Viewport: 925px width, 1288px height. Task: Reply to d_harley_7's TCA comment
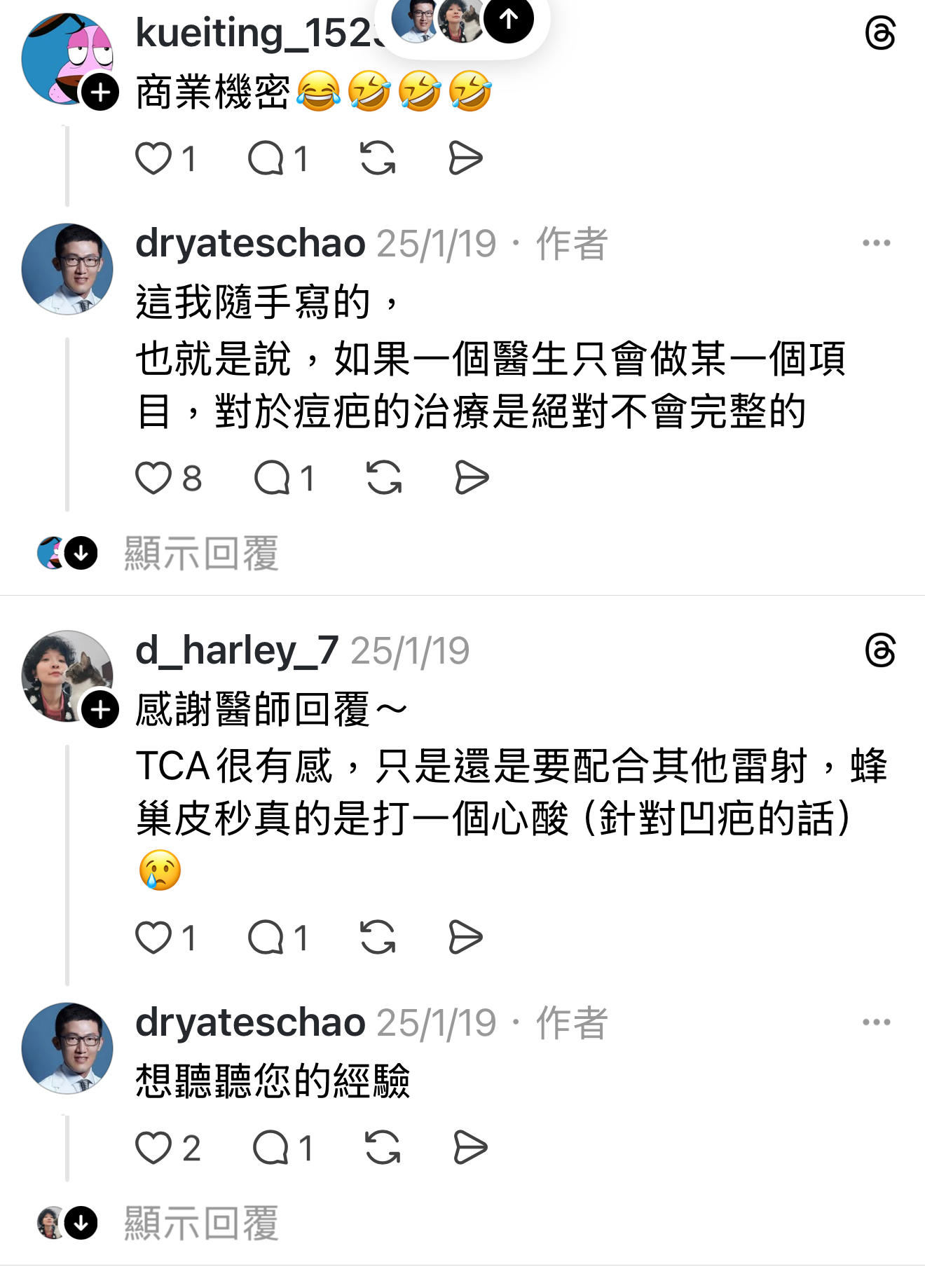266,938
